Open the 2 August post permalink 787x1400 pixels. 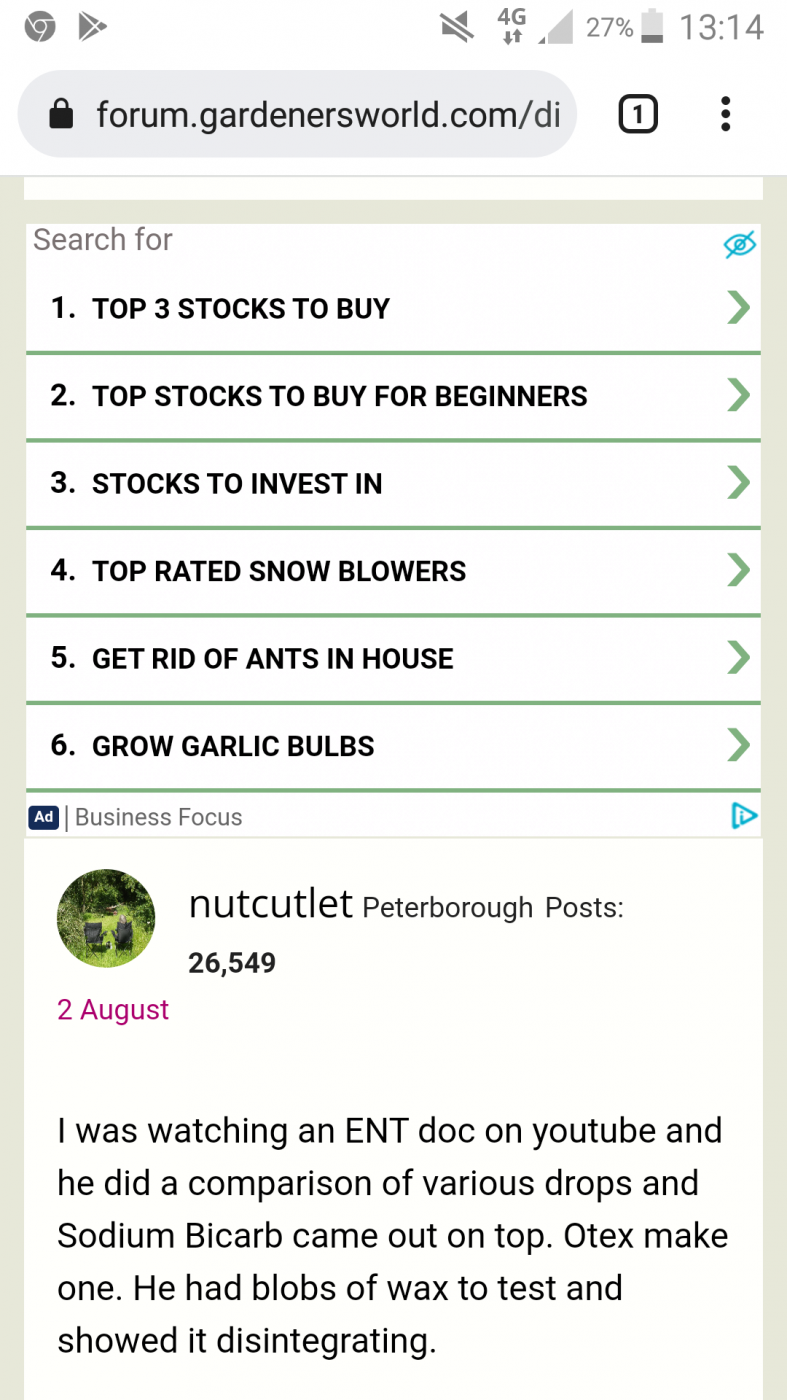pos(113,1010)
